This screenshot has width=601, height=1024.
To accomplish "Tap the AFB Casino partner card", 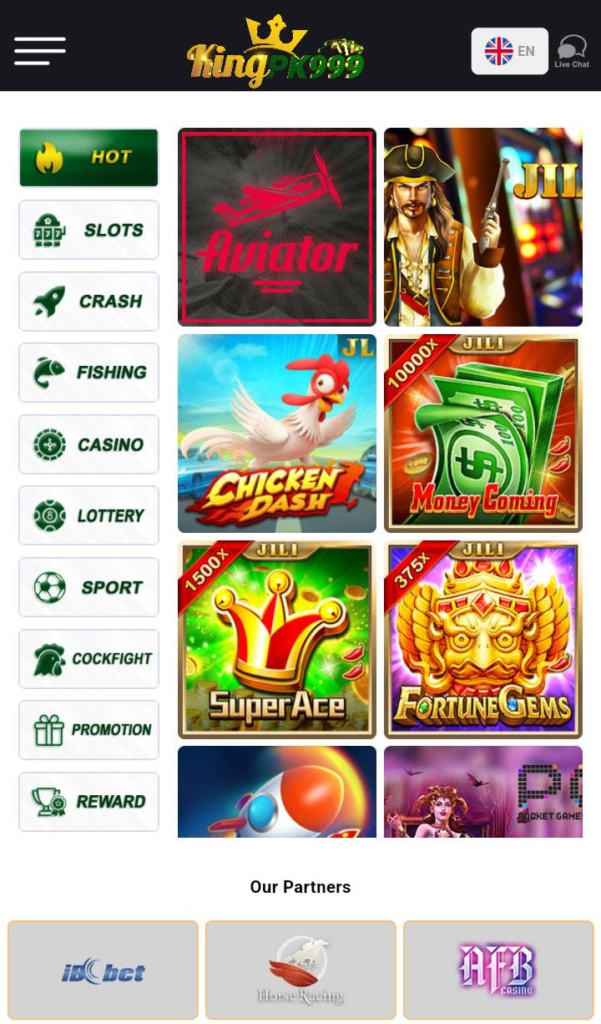I will pyautogui.click(x=498, y=970).
